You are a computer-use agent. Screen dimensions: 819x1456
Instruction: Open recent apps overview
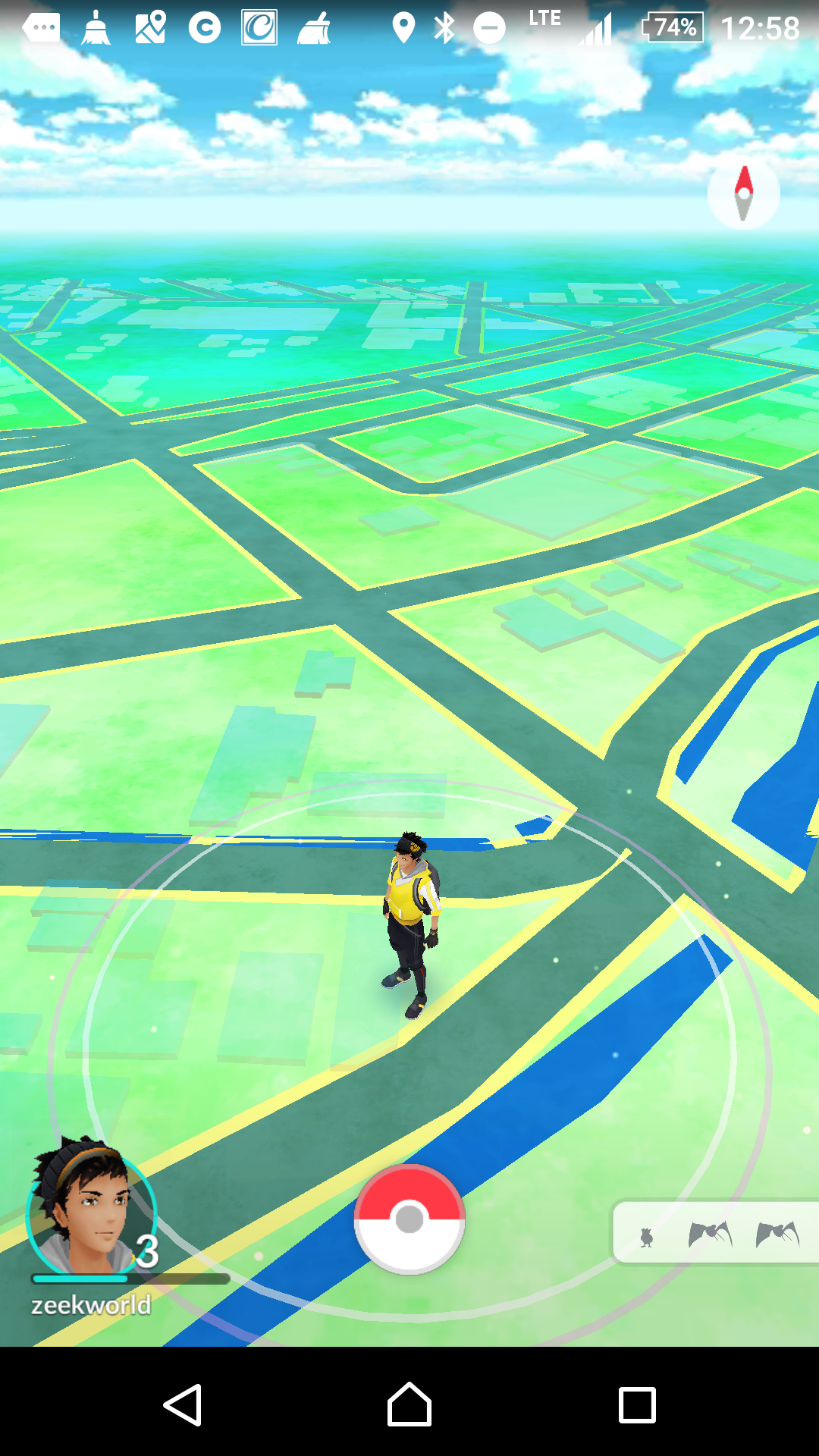637,1405
